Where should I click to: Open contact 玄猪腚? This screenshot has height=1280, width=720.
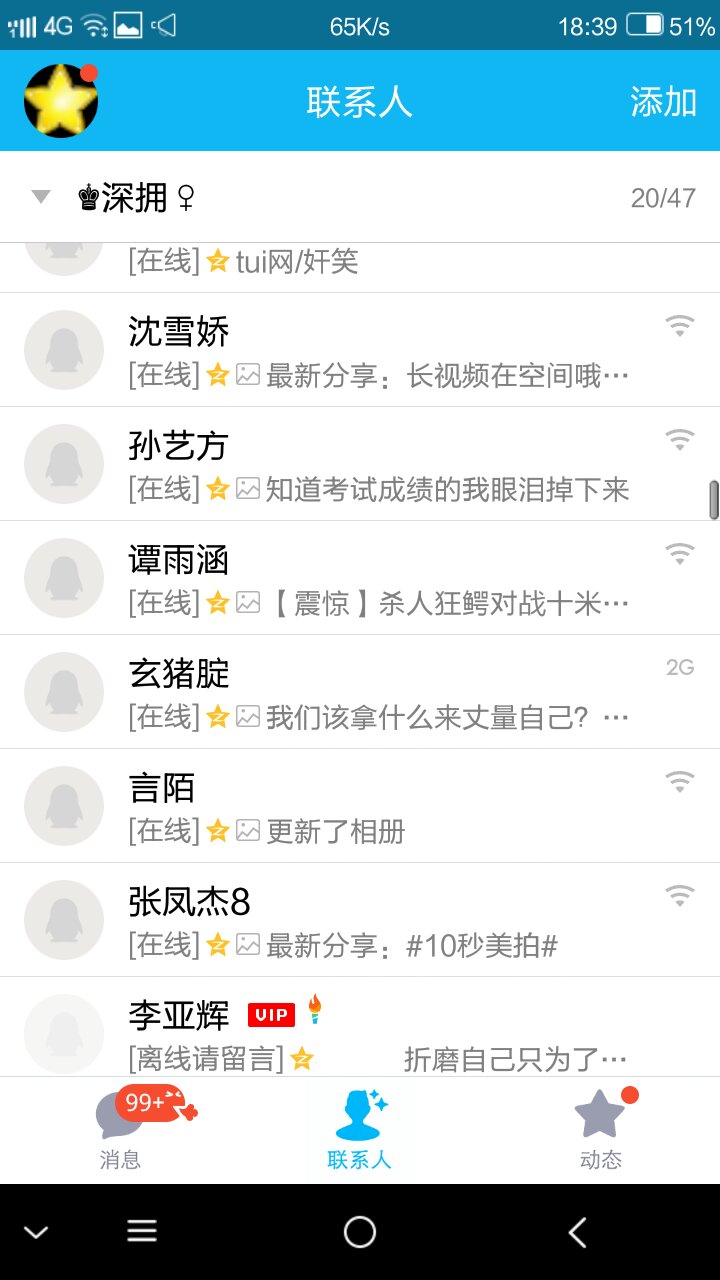[x=360, y=692]
